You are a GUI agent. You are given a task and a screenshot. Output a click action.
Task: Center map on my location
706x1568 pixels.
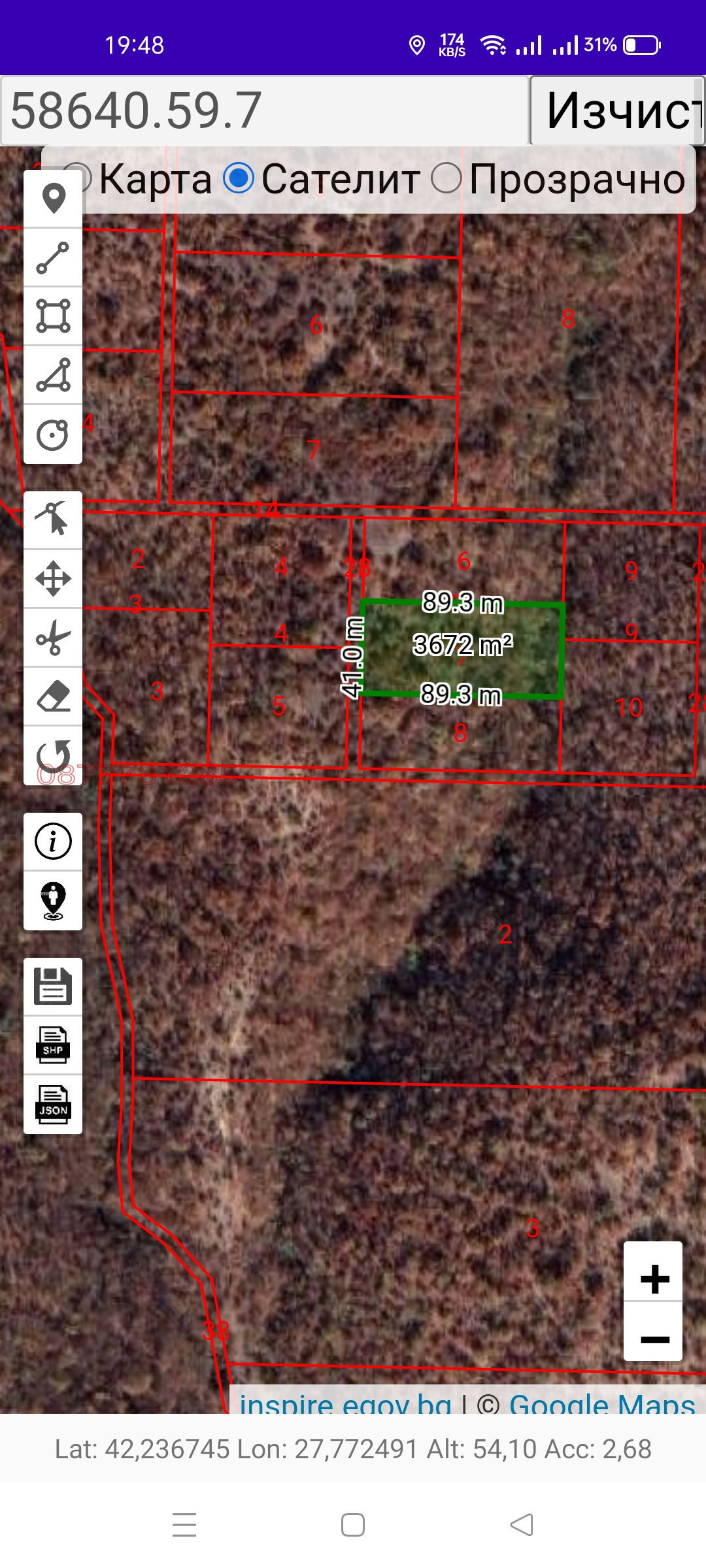click(x=53, y=900)
